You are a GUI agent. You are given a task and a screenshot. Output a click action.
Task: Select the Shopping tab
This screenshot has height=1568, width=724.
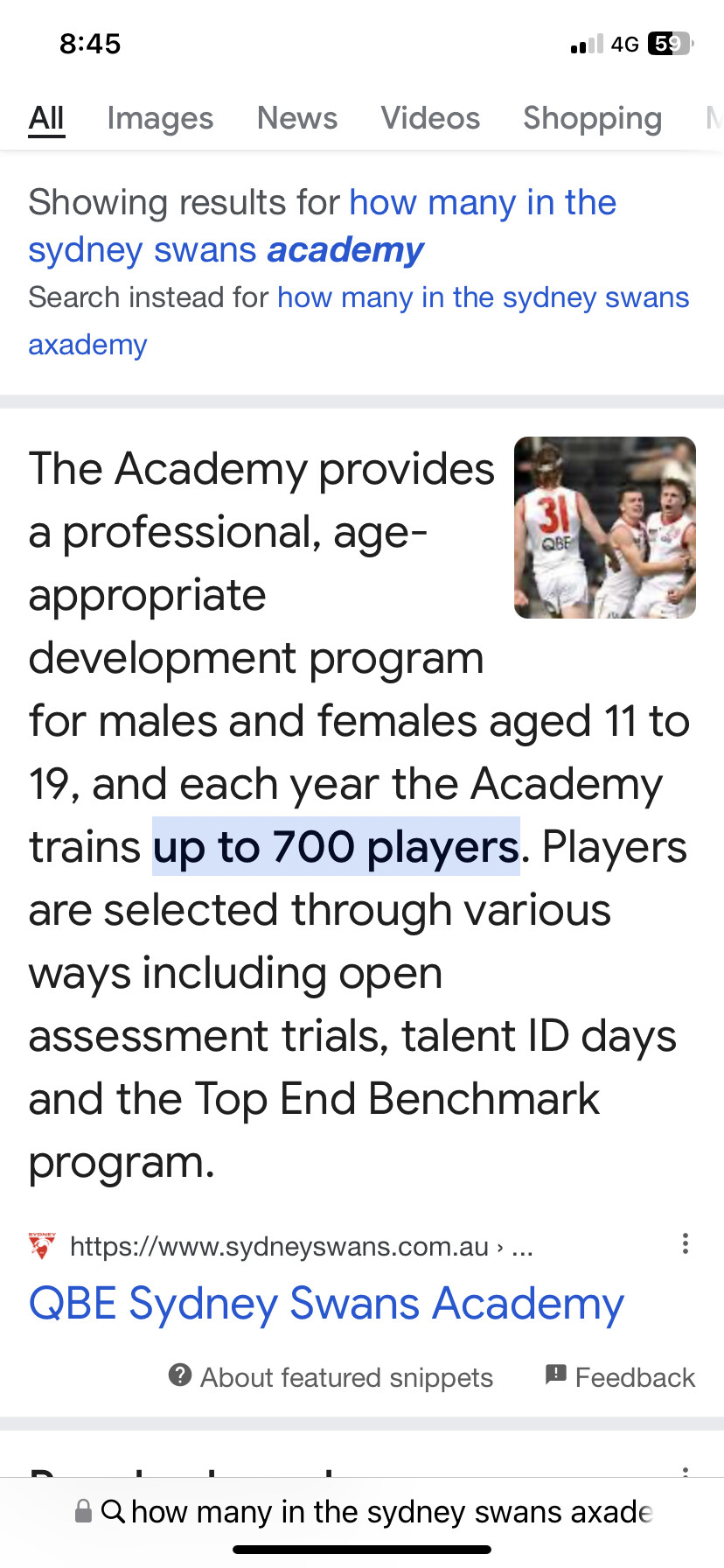coord(592,118)
